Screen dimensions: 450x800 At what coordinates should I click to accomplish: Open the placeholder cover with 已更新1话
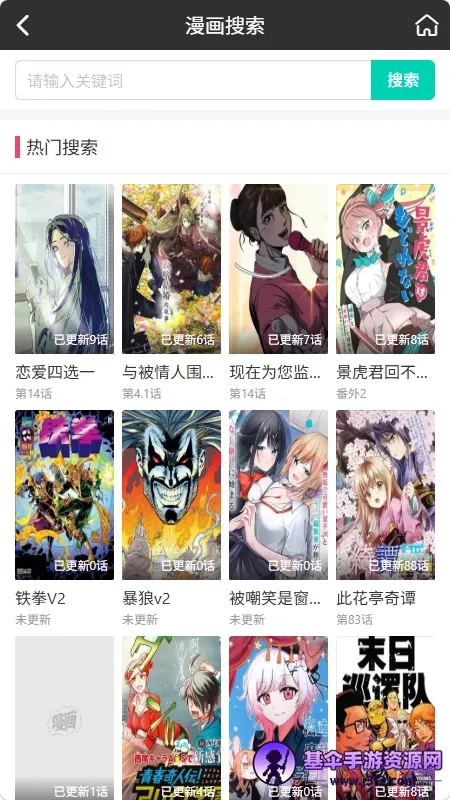pyautogui.click(x=65, y=718)
